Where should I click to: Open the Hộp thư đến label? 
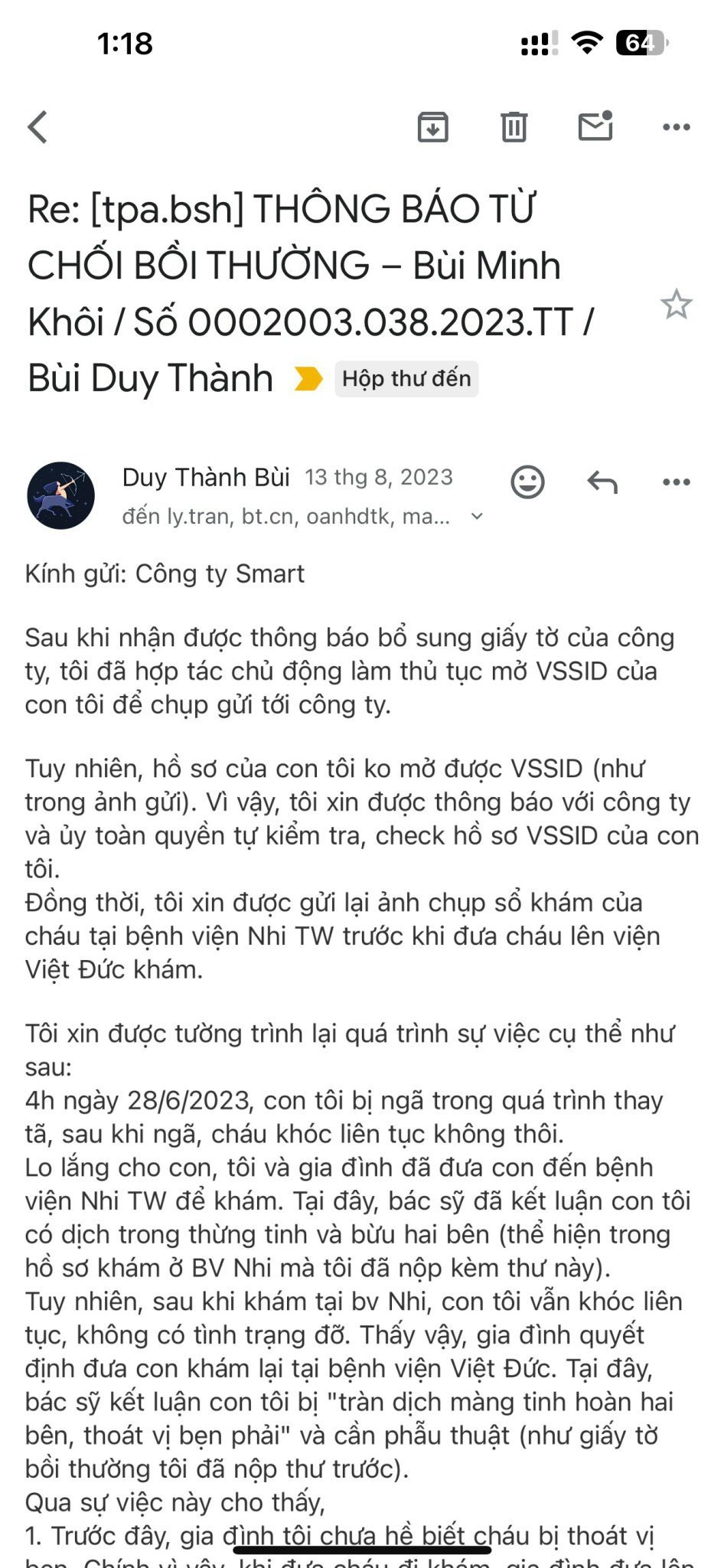click(406, 378)
